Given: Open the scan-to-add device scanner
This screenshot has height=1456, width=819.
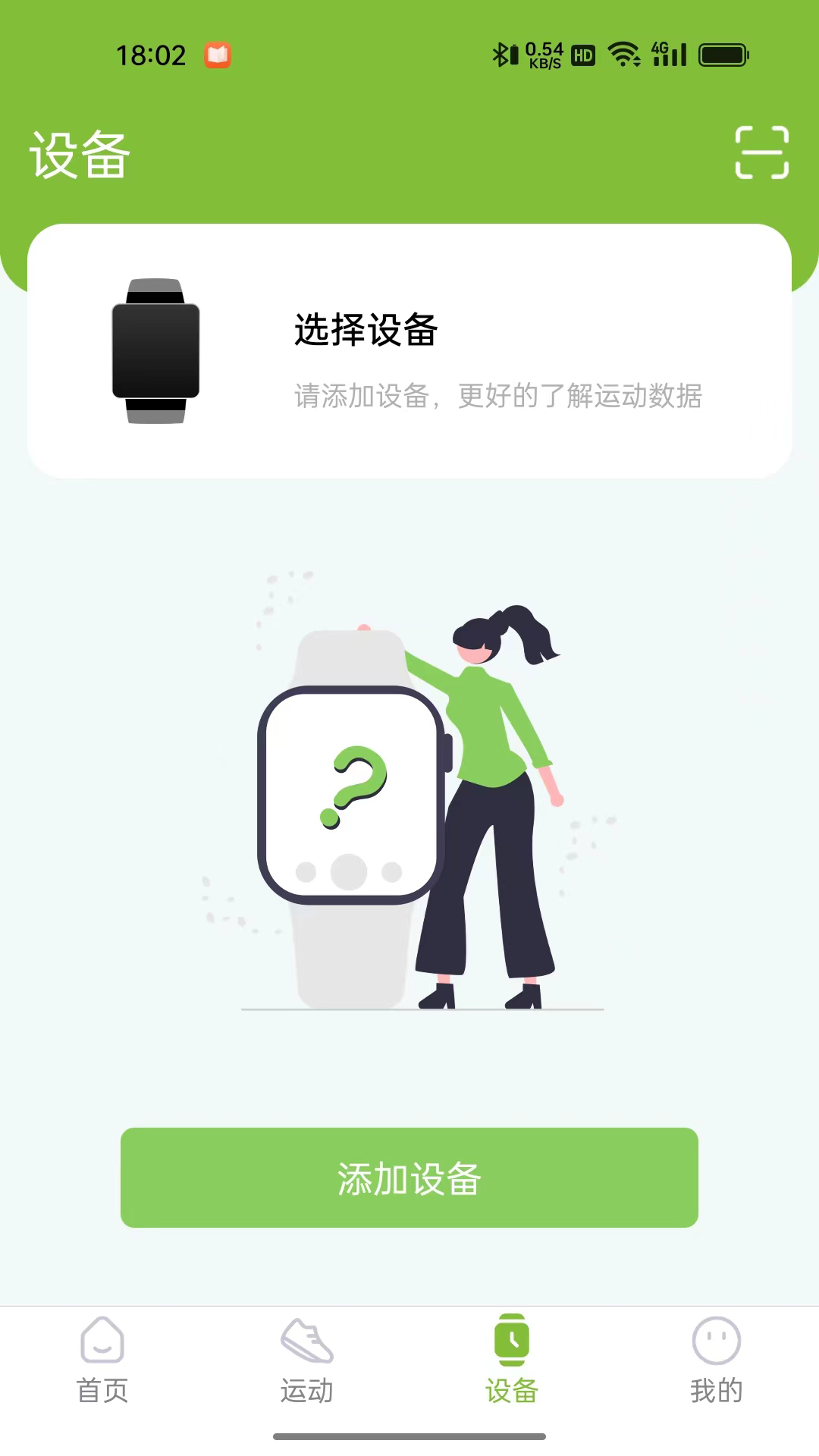Looking at the screenshot, I should coord(761,152).
